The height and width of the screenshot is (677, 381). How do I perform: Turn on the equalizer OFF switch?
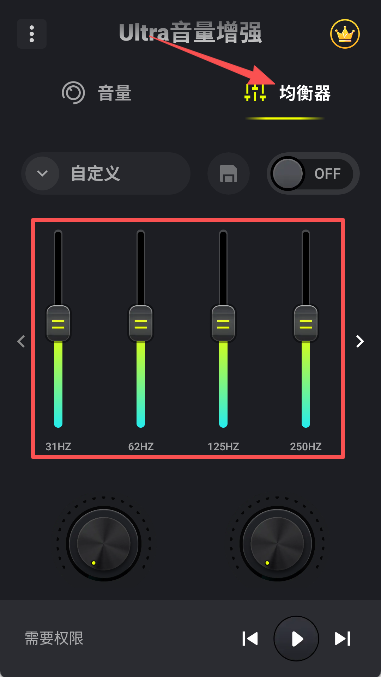(x=313, y=174)
